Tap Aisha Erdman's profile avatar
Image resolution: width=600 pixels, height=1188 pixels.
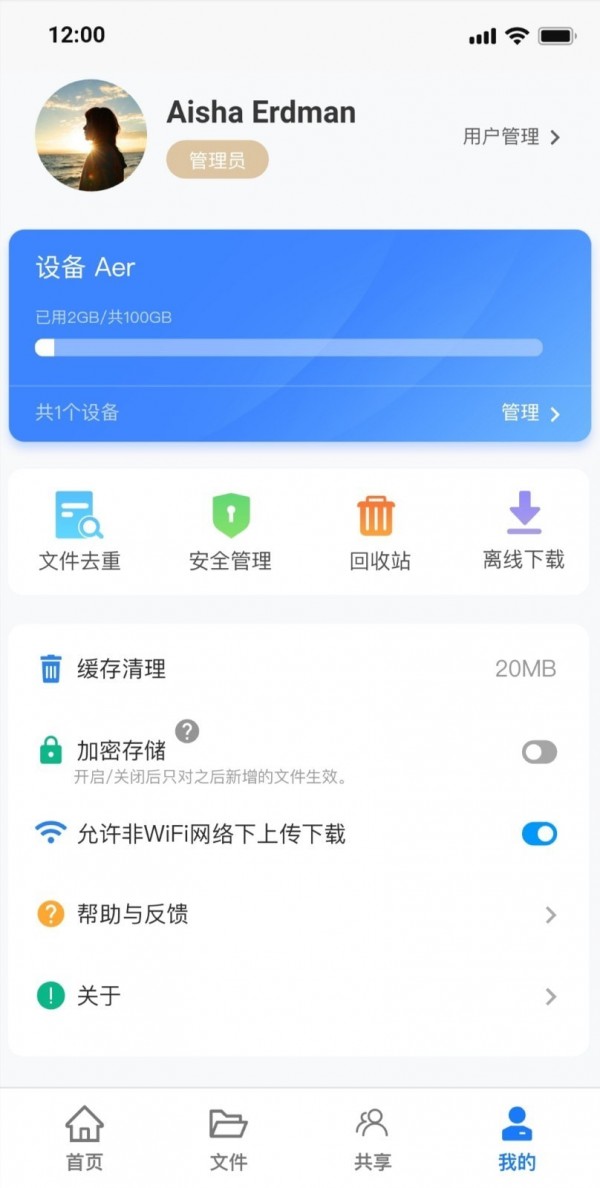[90, 136]
